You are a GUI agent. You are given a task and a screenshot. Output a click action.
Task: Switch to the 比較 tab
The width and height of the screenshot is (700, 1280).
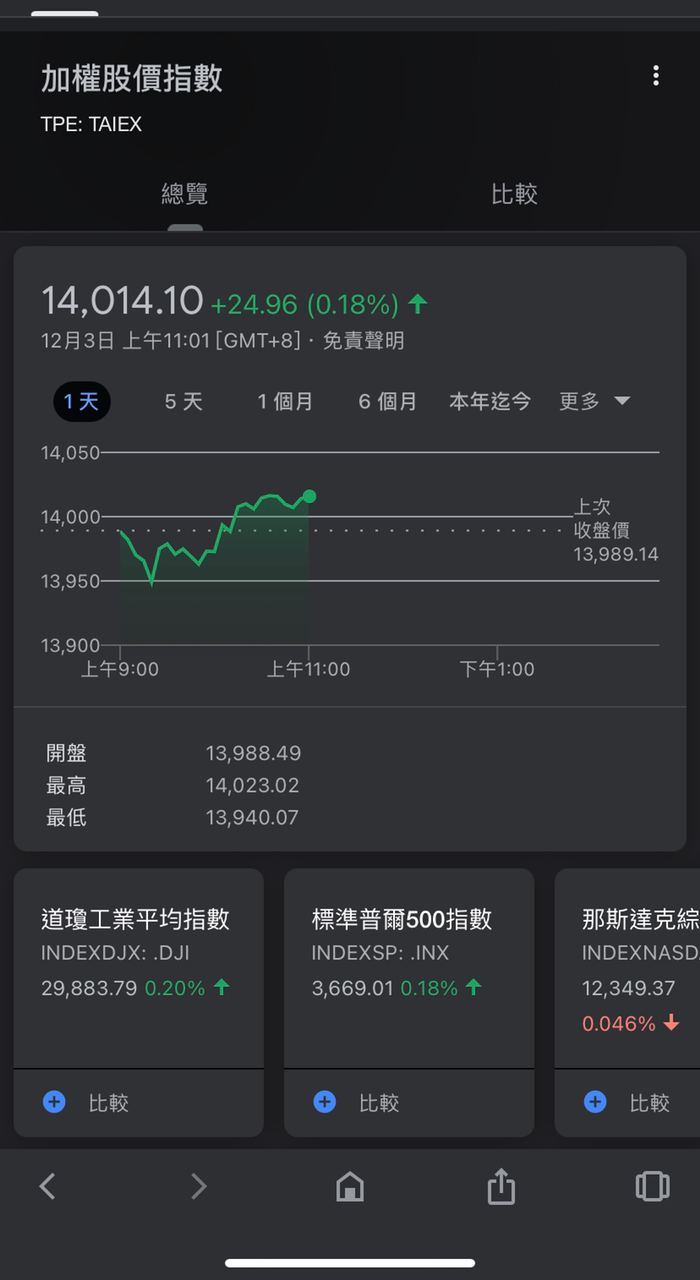[x=514, y=194]
